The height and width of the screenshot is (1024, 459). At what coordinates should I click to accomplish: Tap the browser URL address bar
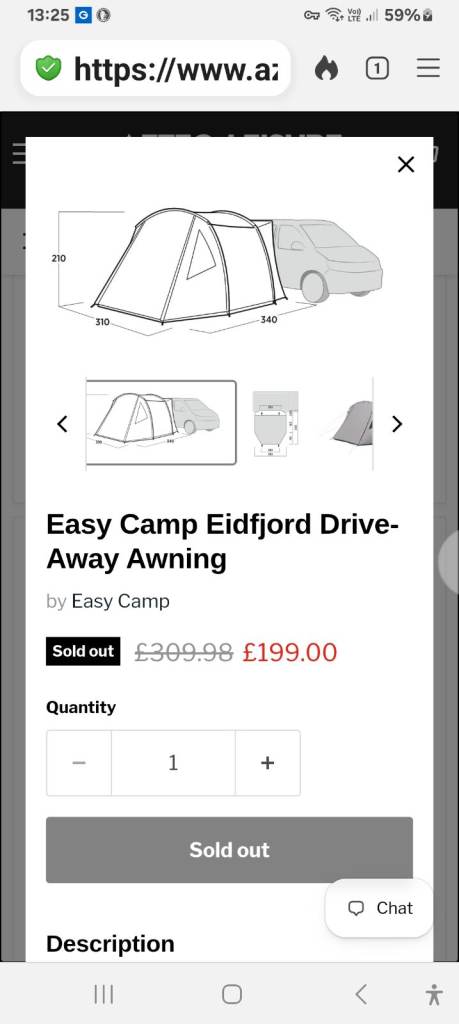click(155, 68)
